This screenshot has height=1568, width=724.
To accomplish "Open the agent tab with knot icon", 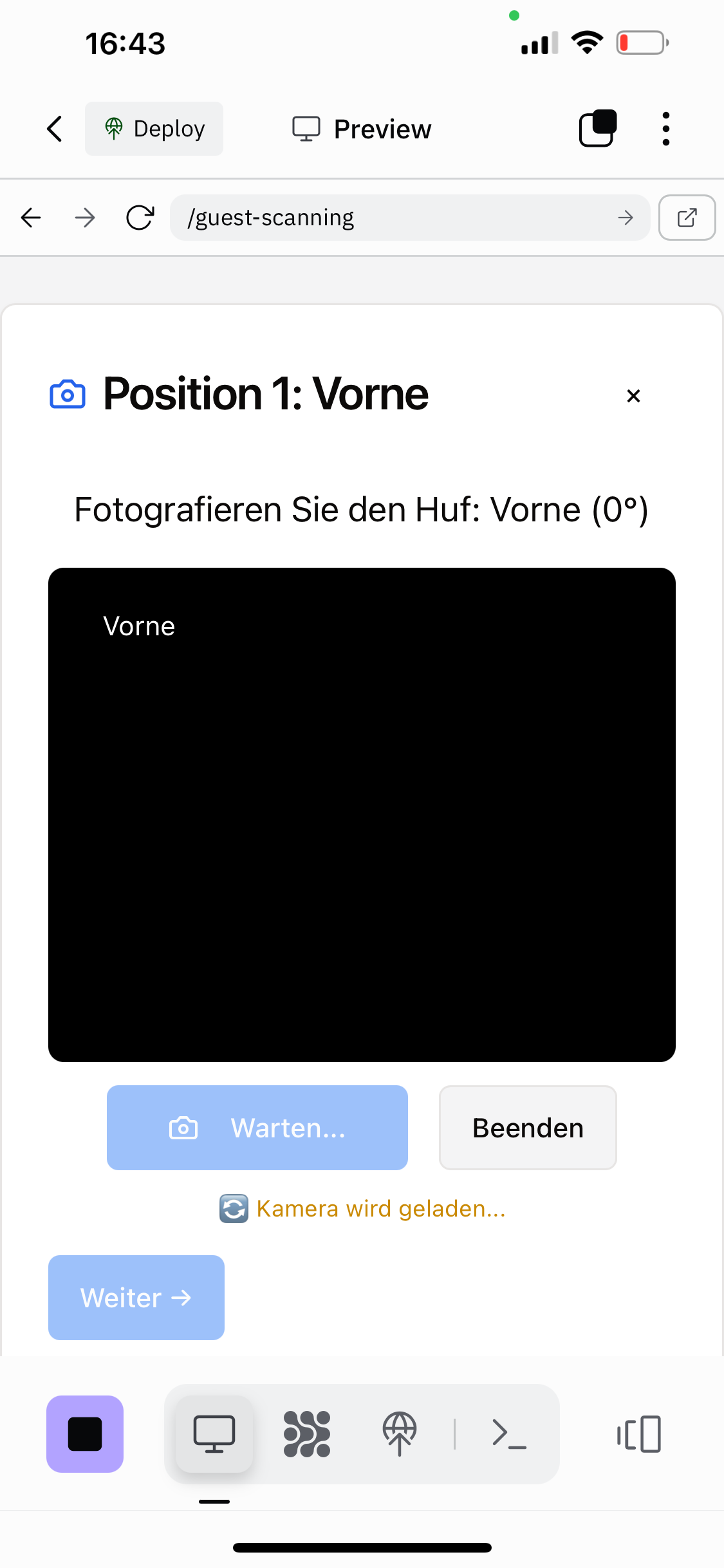I will [307, 1434].
